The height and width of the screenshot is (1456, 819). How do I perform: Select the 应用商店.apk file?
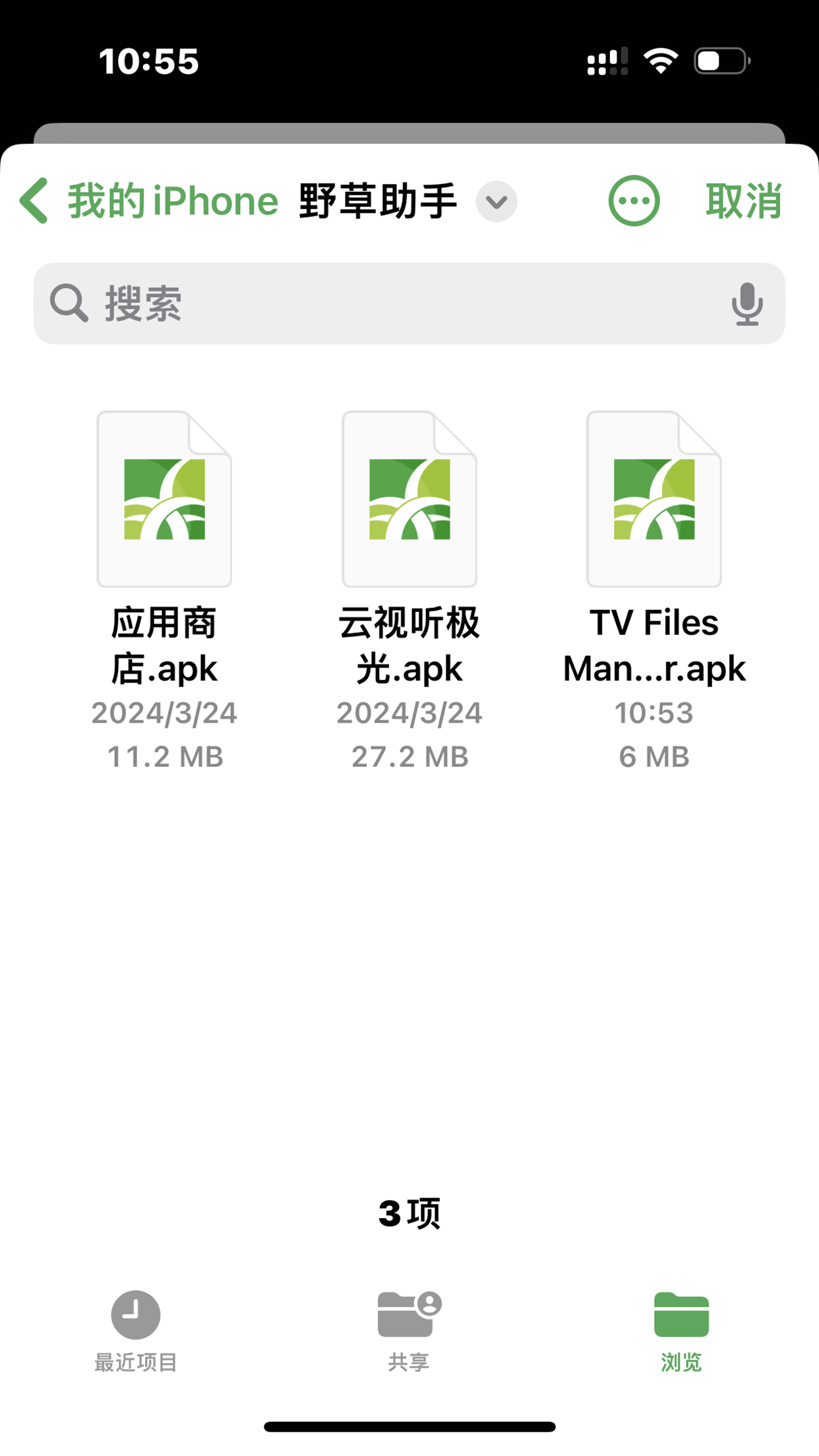(164, 590)
